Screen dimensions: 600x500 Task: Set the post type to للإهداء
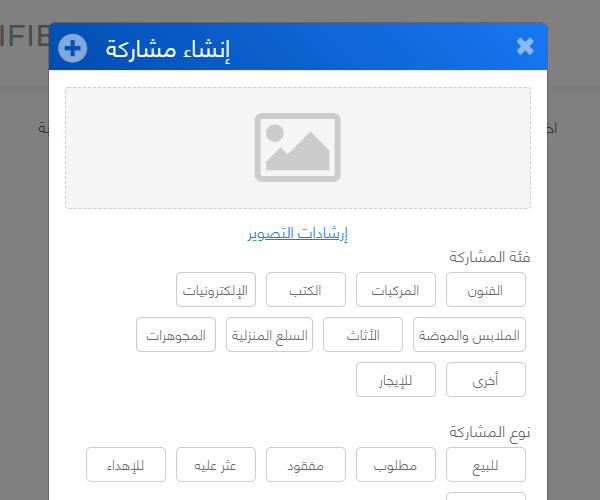126,464
